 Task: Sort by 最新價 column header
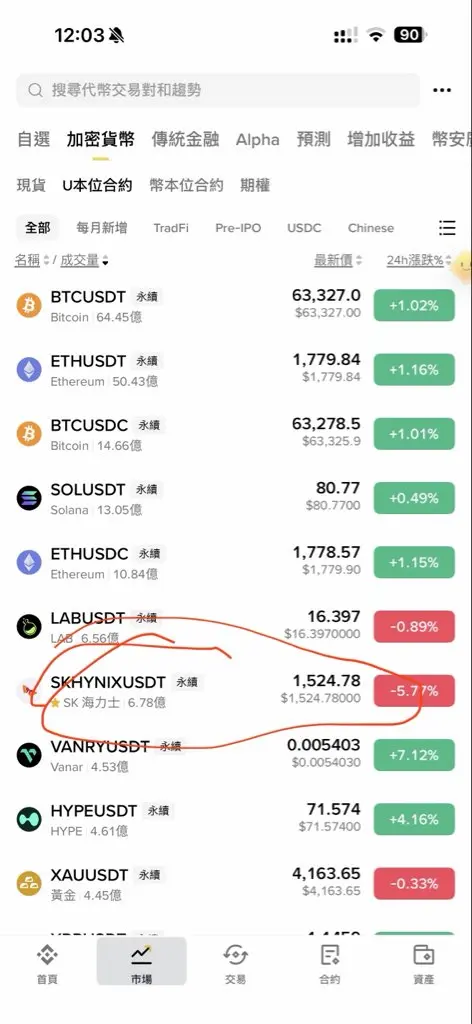(338, 261)
